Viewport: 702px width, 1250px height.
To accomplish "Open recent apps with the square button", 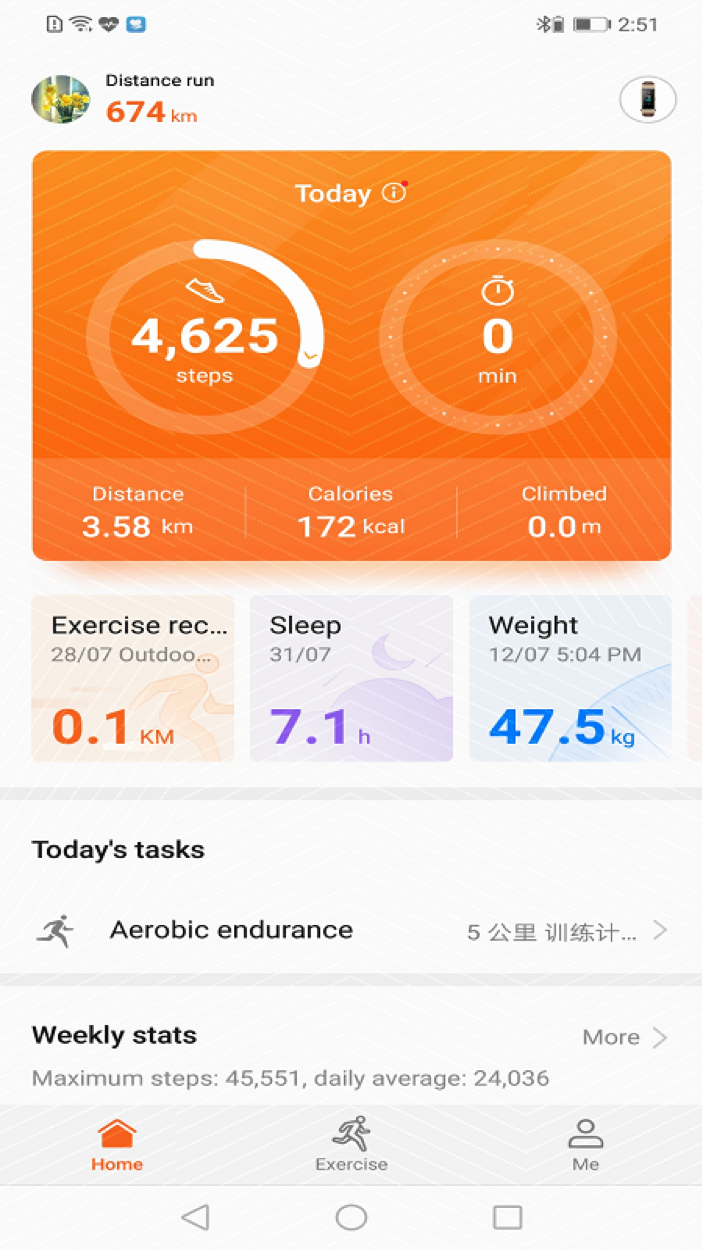I will tap(508, 1217).
